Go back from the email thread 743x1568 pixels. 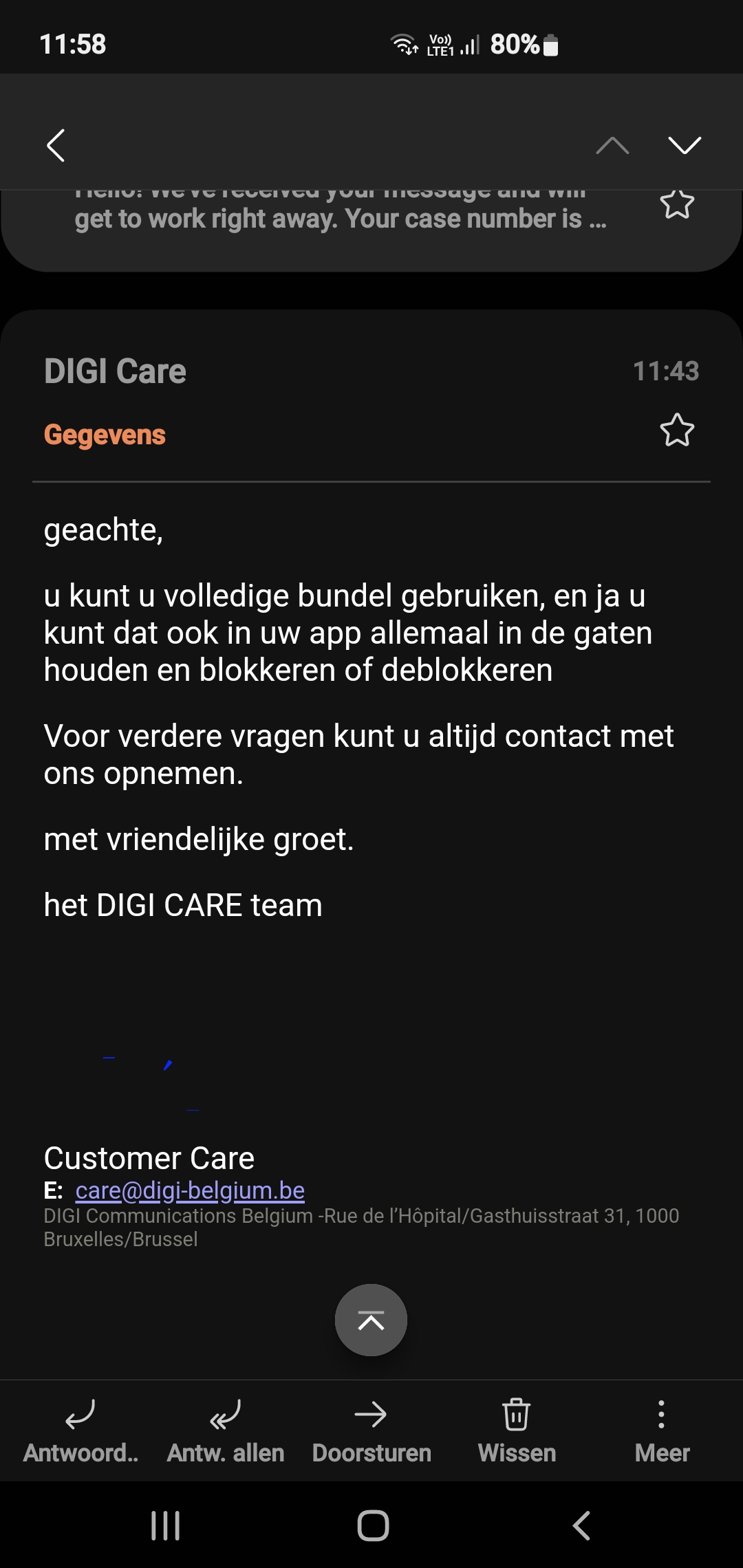tap(56, 145)
